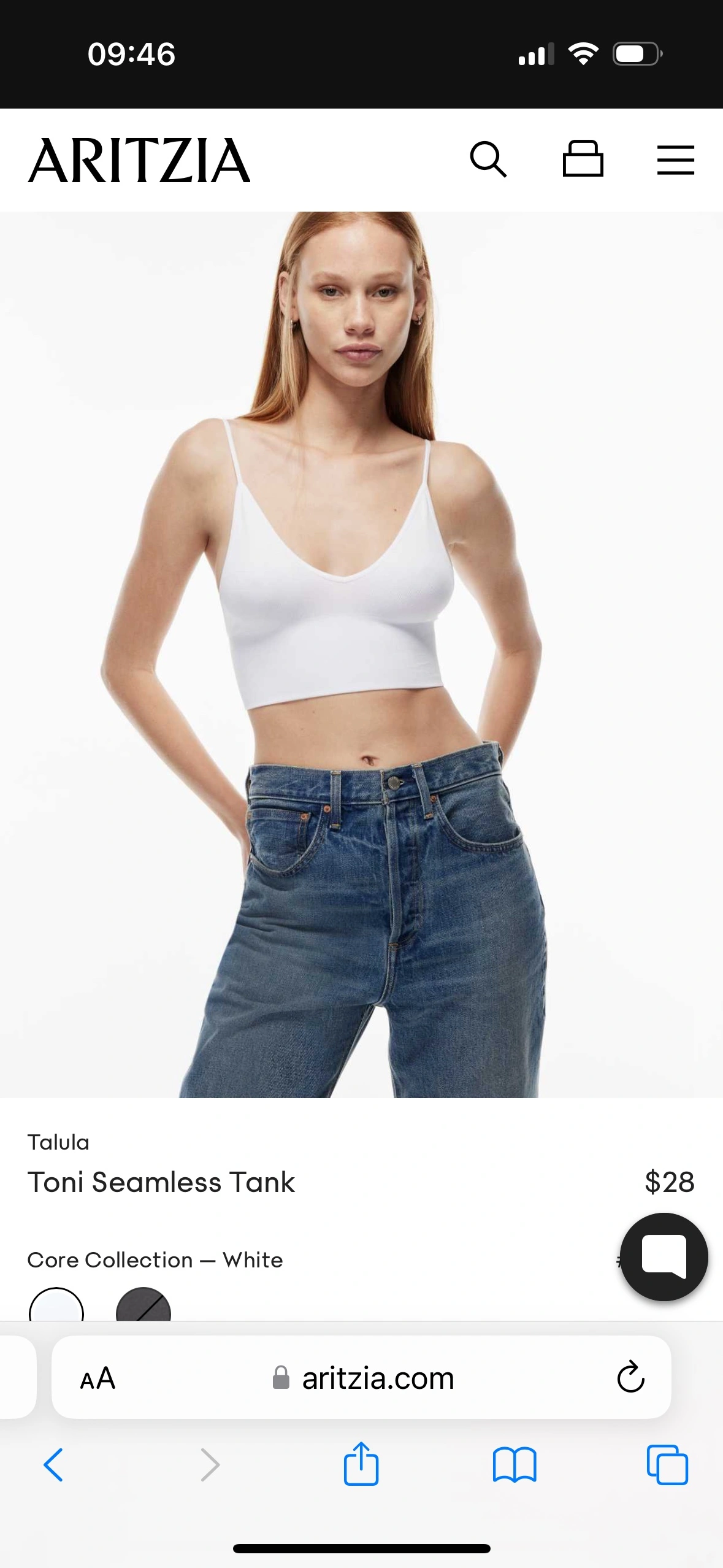The width and height of the screenshot is (723, 1568).
Task: Open the product photo of the tank
Action: click(361, 654)
